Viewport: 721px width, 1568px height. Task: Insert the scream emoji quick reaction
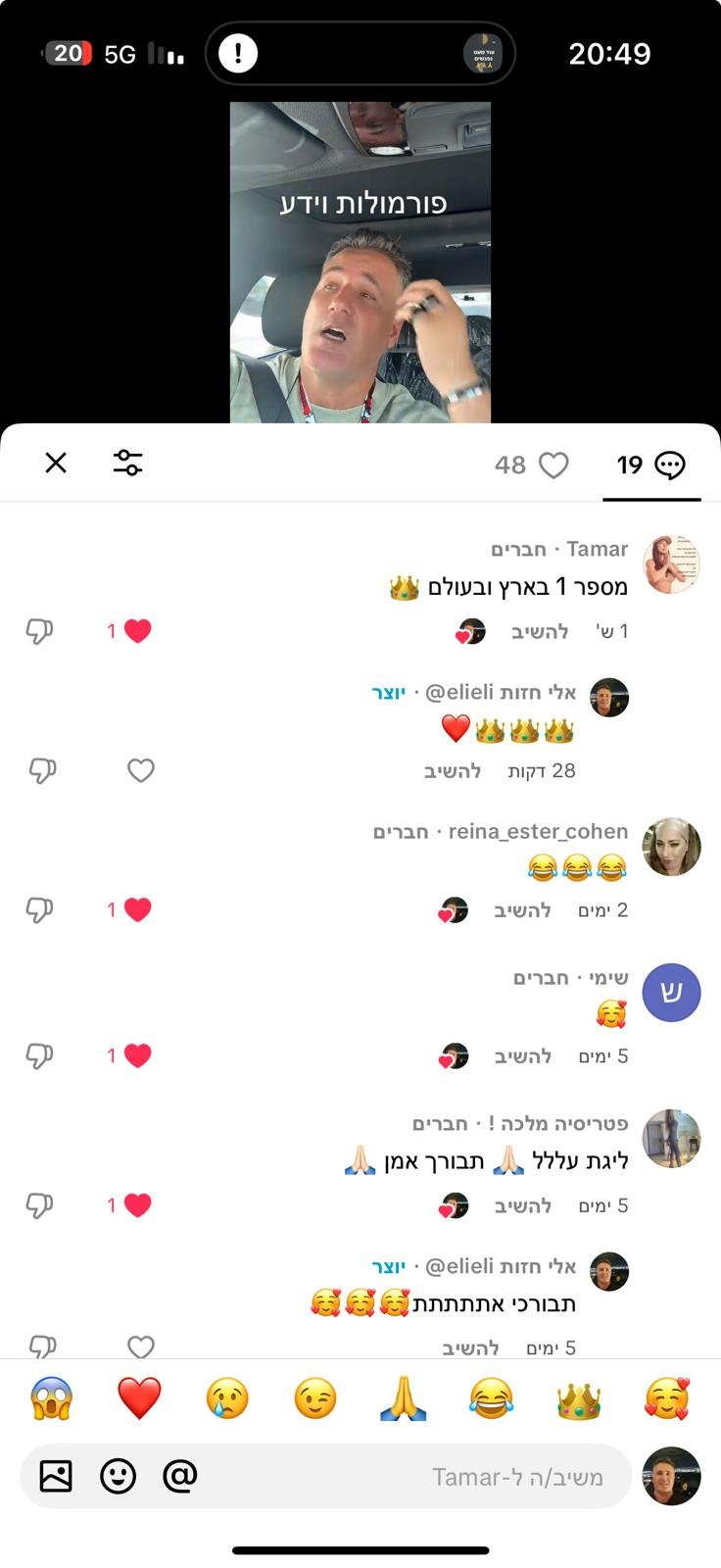coord(51,1398)
